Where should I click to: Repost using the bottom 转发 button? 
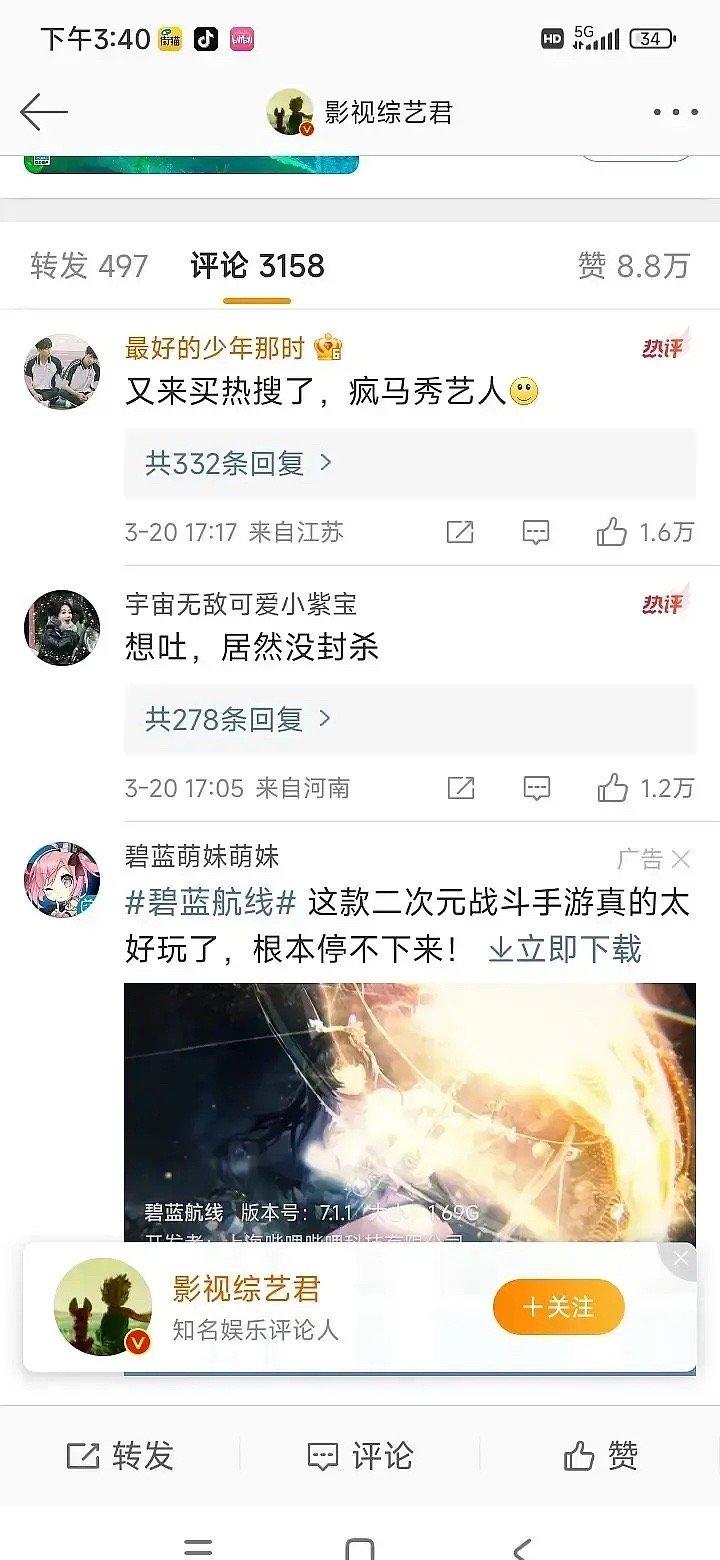120,1456
